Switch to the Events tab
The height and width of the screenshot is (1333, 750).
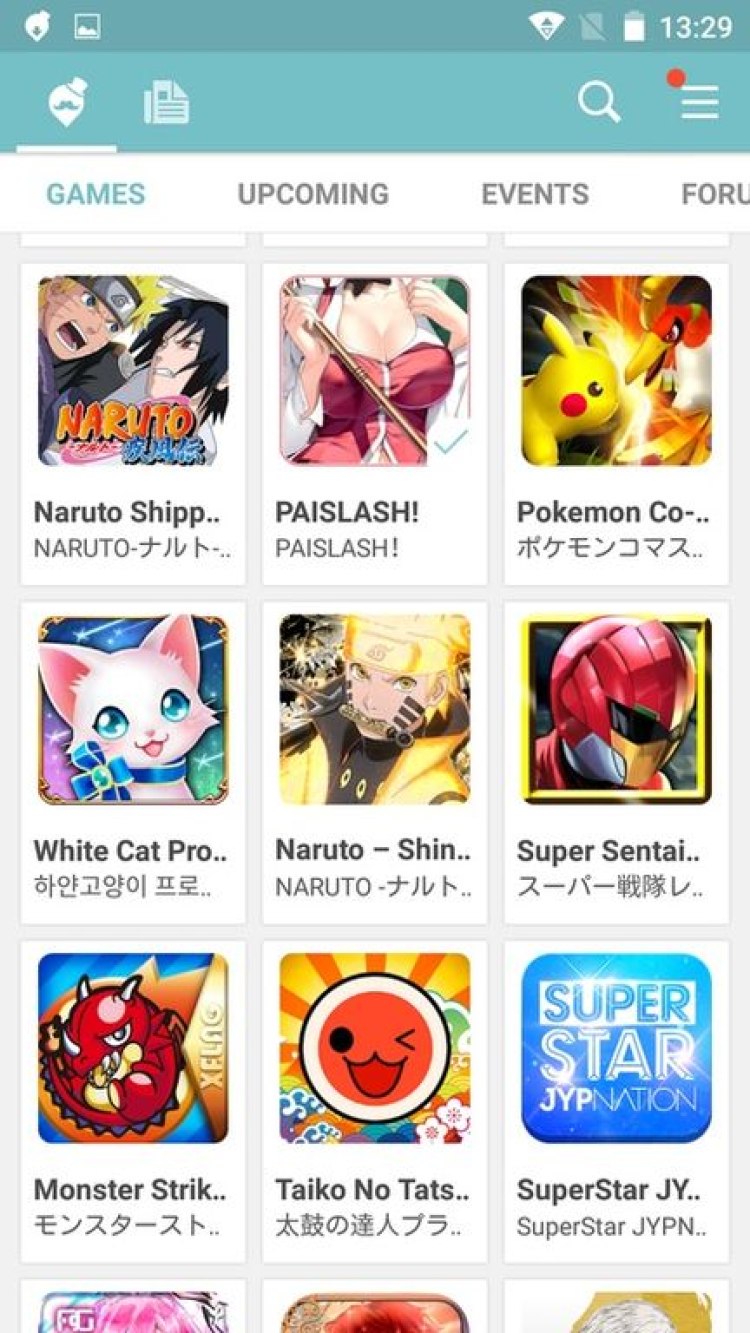(x=535, y=193)
